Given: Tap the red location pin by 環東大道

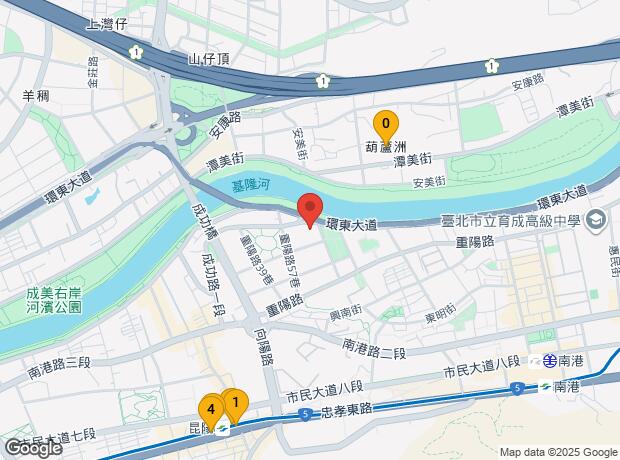Looking at the screenshot, I should click(x=310, y=209).
